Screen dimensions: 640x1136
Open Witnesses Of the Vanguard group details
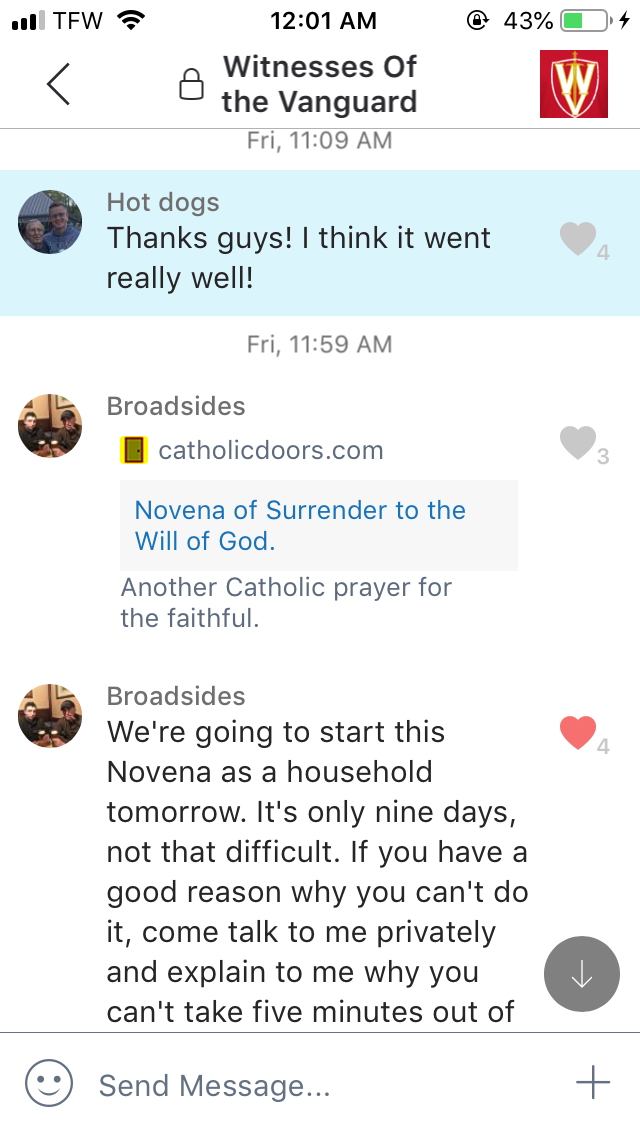point(318,84)
